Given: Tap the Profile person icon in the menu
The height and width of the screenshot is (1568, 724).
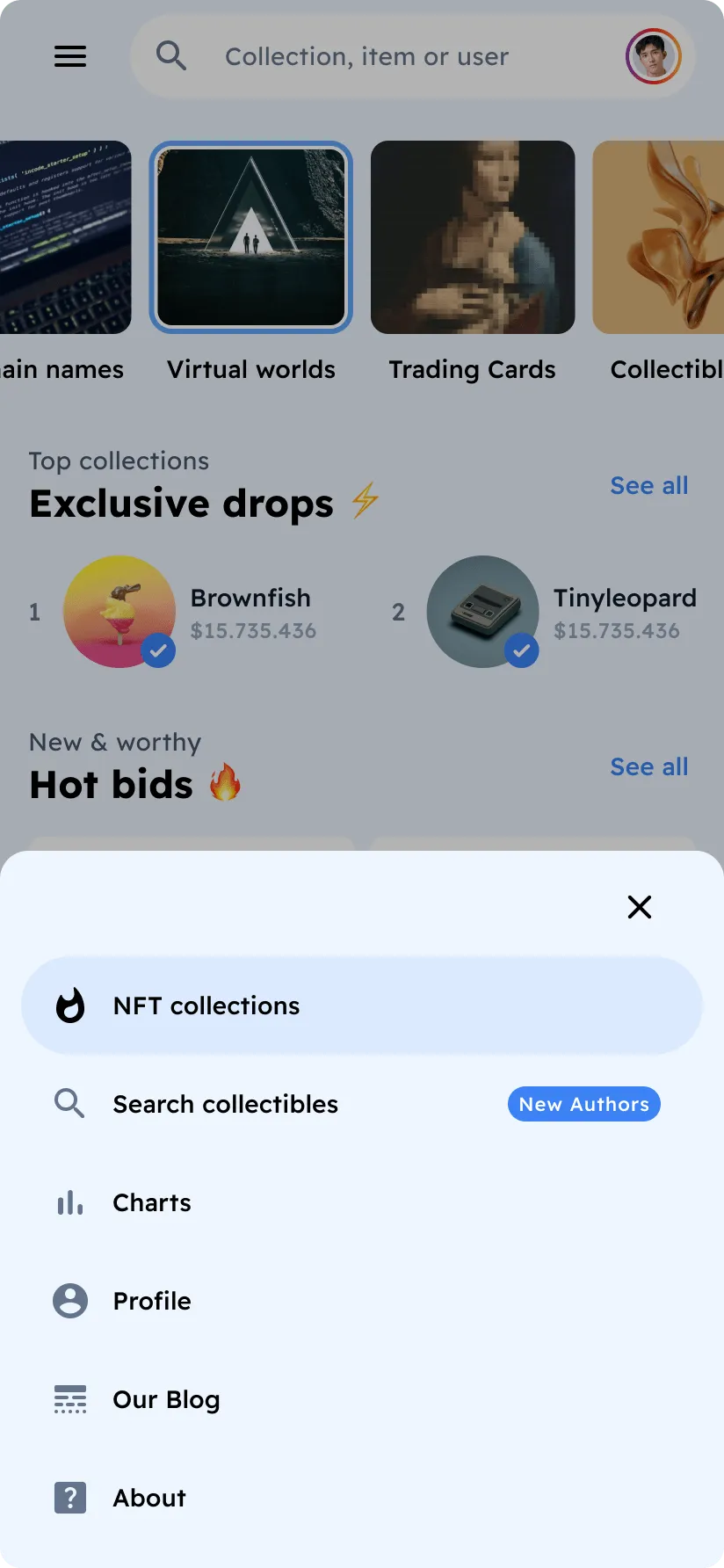Looking at the screenshot, I should 69,1301.
